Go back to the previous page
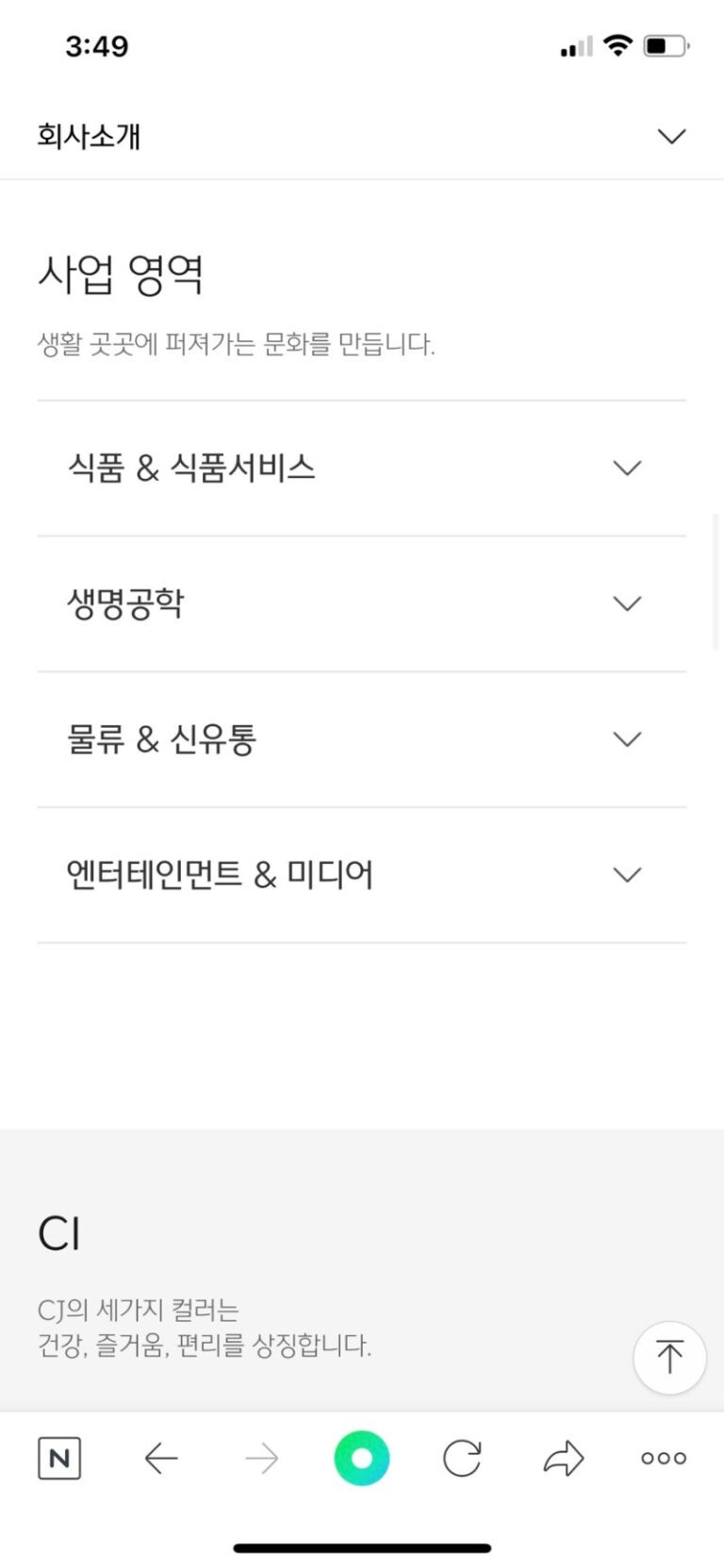The width and height of the screenshot is (724, 1568). click(x=161, y=1459)
